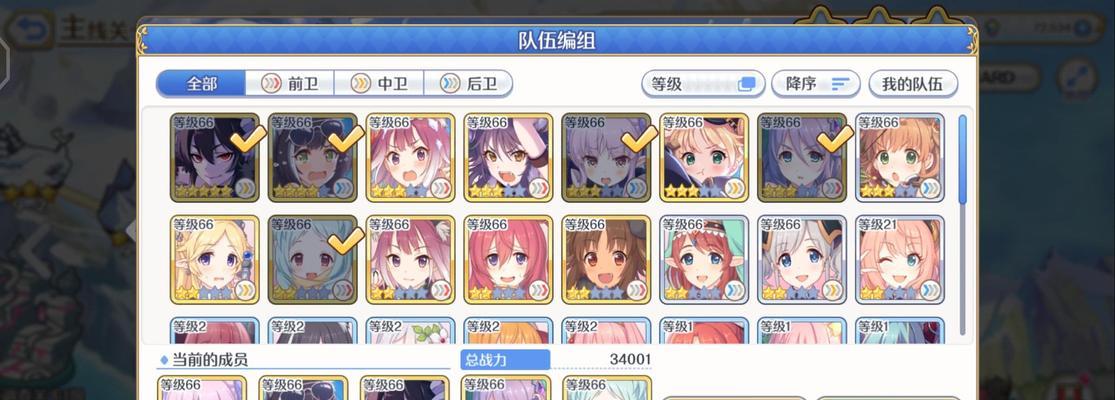
Task: Open 我的队伍 saved teams
Action: tap(912, 84)
